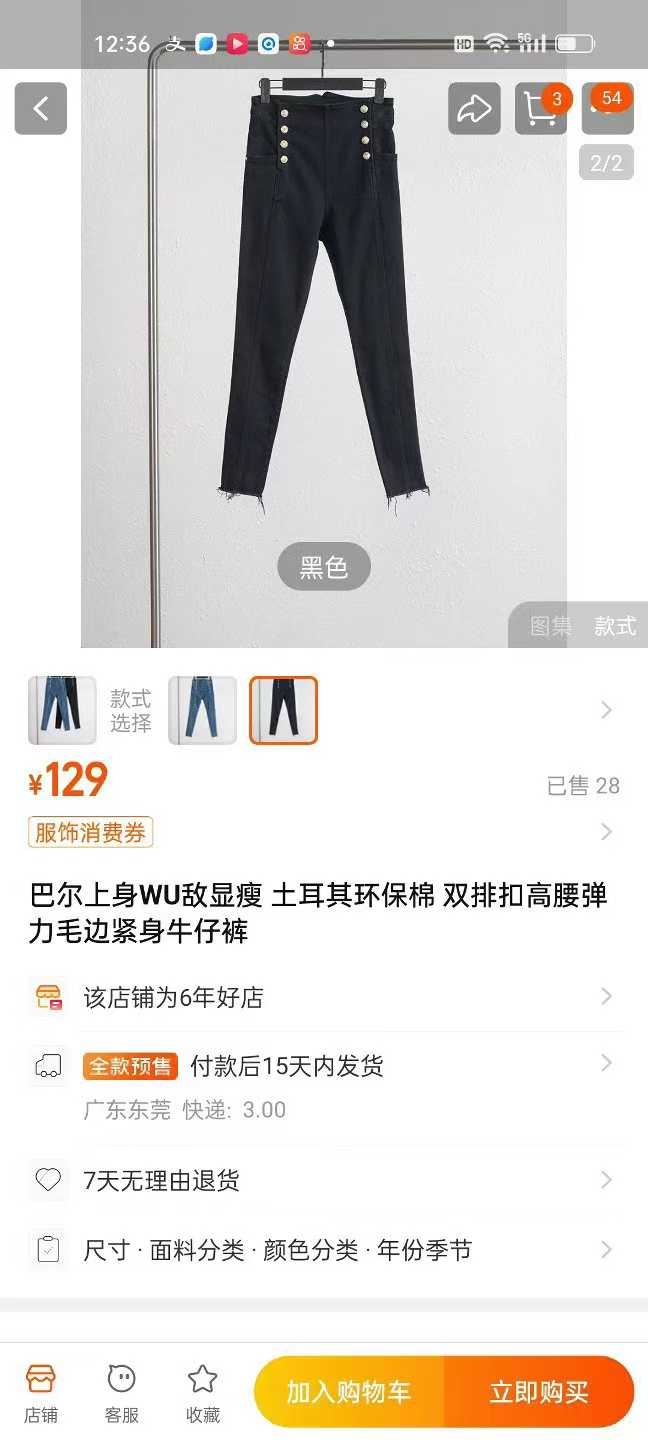This screenshot has height=1440, width=648.
Task: Open the 该店铺为6年好店 shop row
Action: [324, 997]
